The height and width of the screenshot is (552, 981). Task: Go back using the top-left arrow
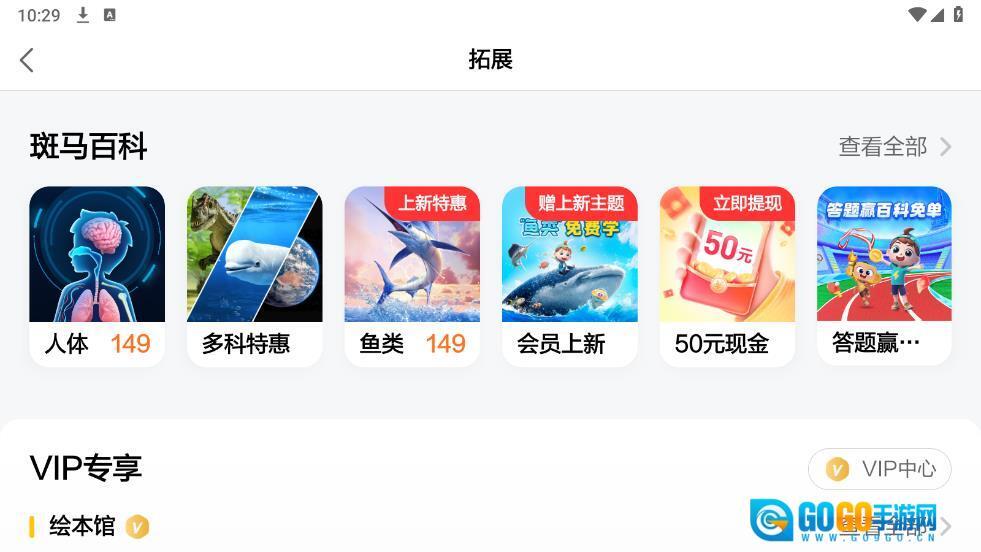click(26, 60)
